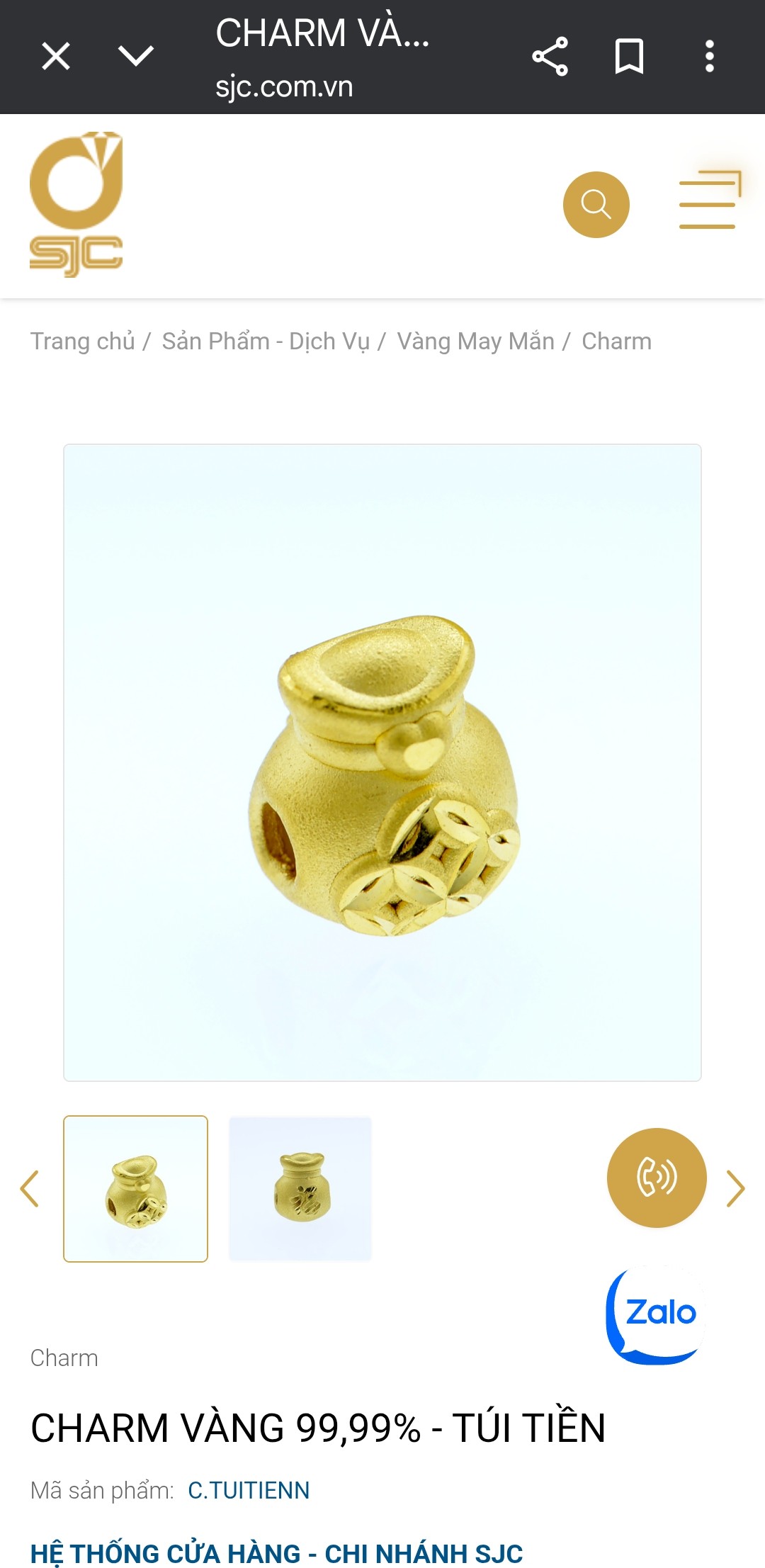Open Sản Phẩm - Dịch Vụ breadcrumb
The image size is (765, 1568).
[266, 342]
